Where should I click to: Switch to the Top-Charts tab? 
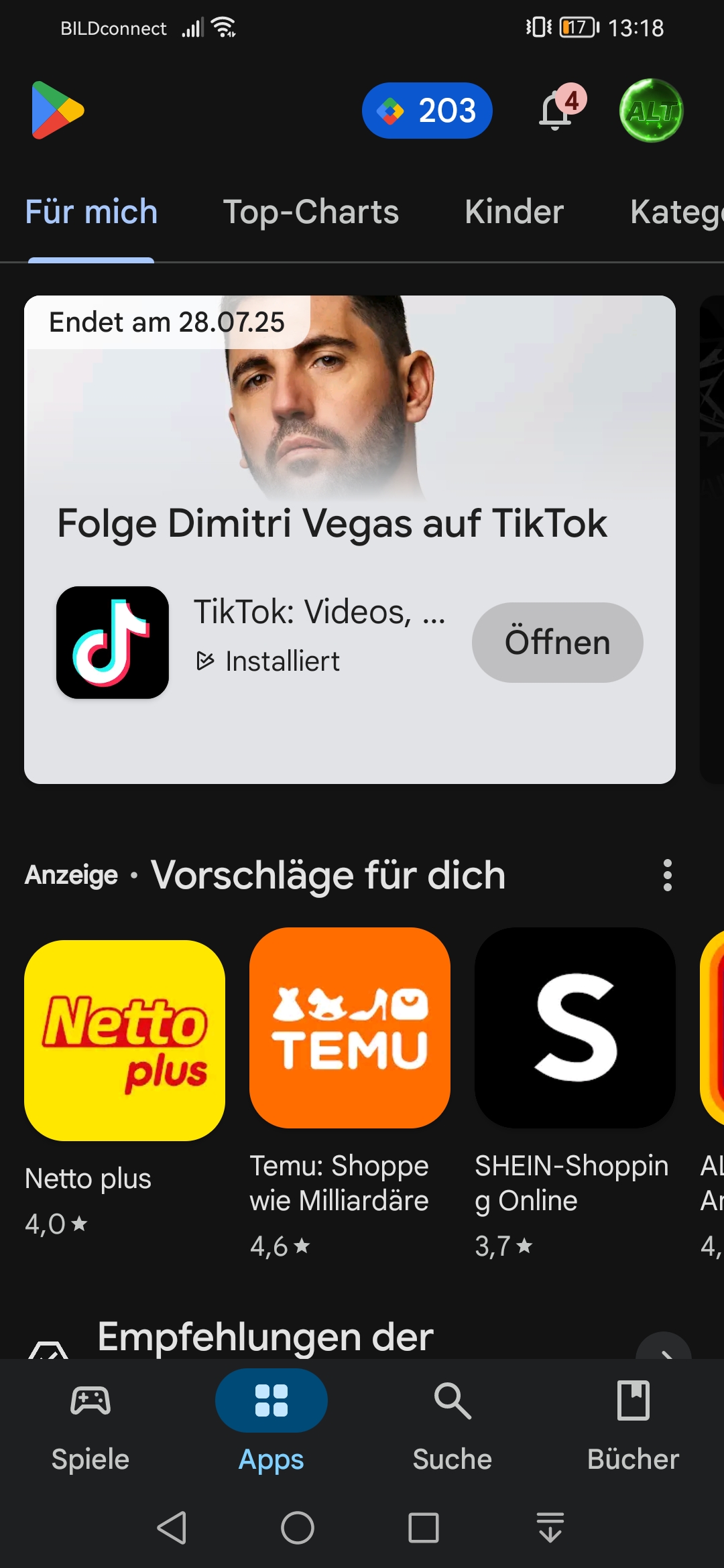pos(310,212)
